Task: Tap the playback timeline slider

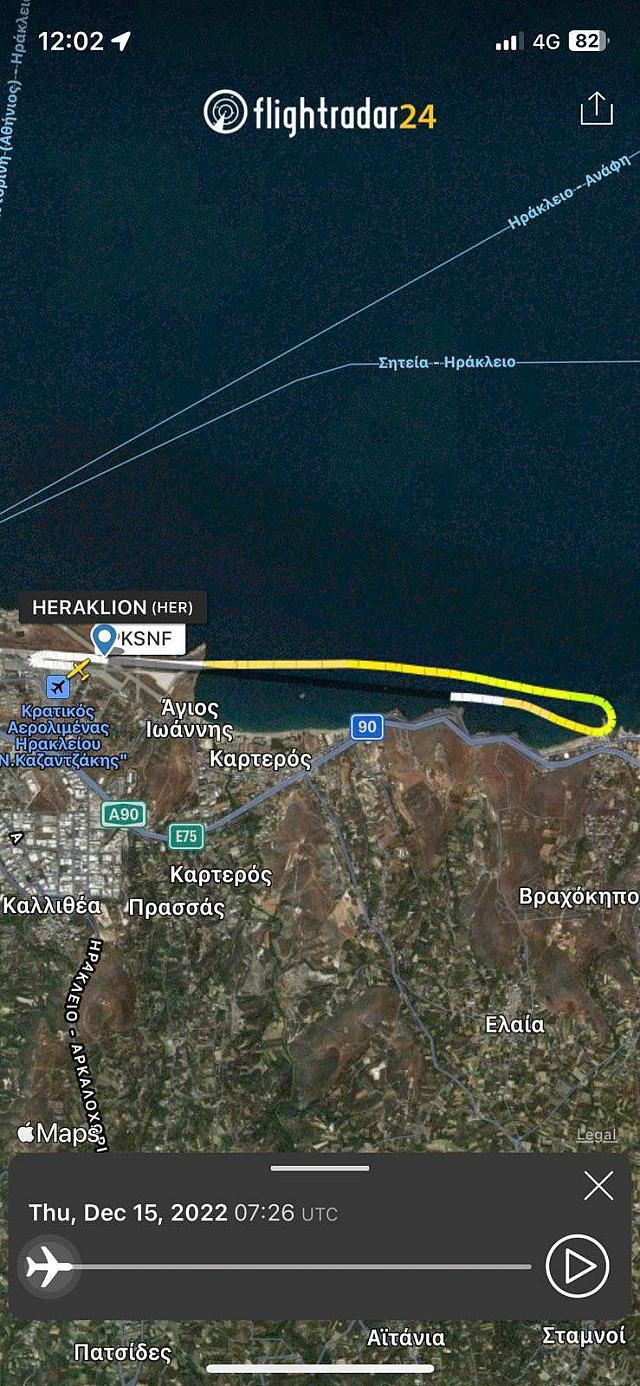Action: (x=300, y=1267)
